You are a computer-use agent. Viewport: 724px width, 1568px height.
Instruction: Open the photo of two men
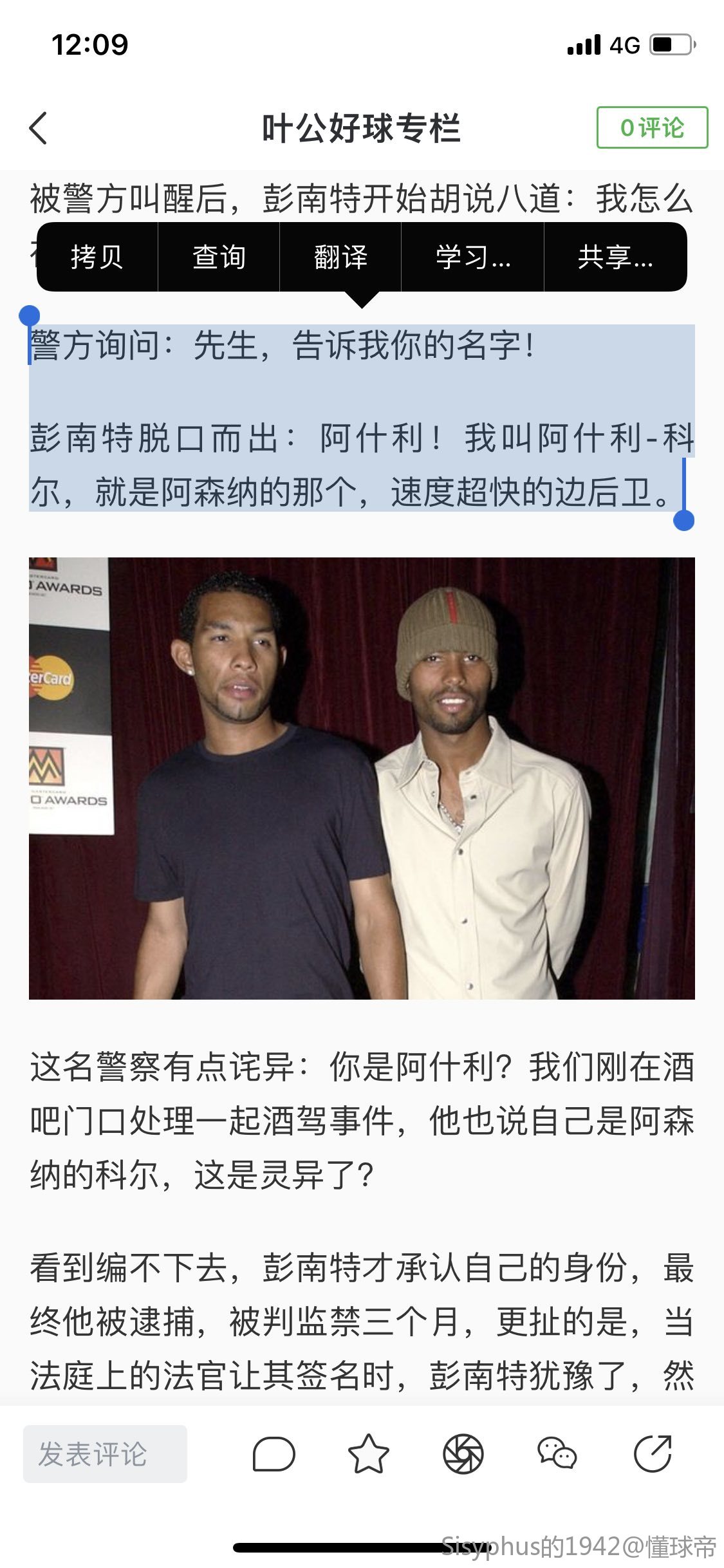[362, 778]
